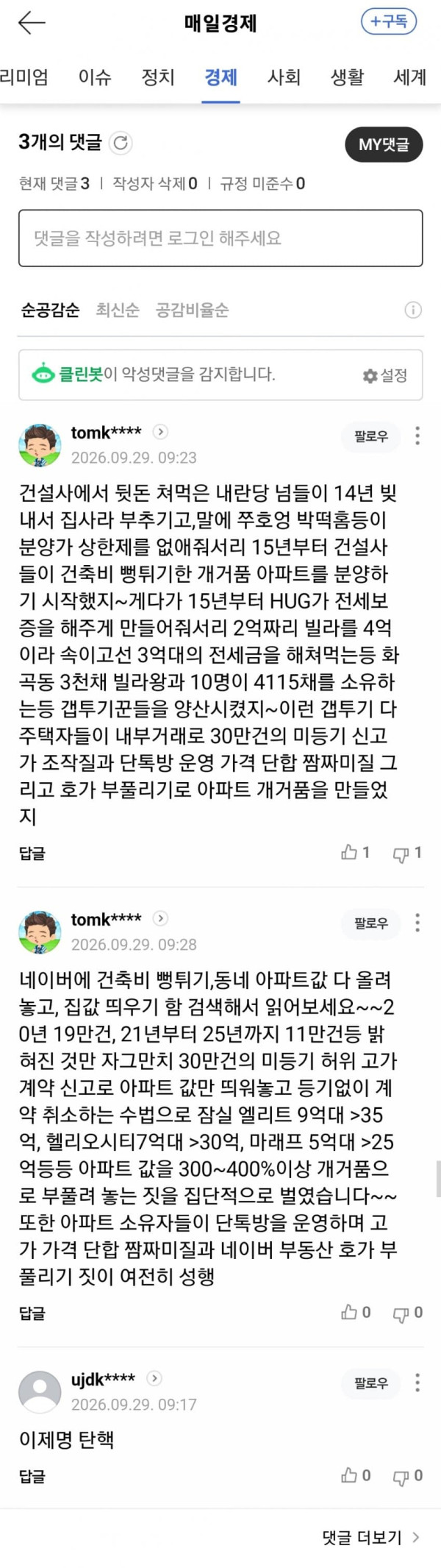Switch to the 사회 tab
The height and width of the screenshot is (1568, 441).
pos(284,77)
